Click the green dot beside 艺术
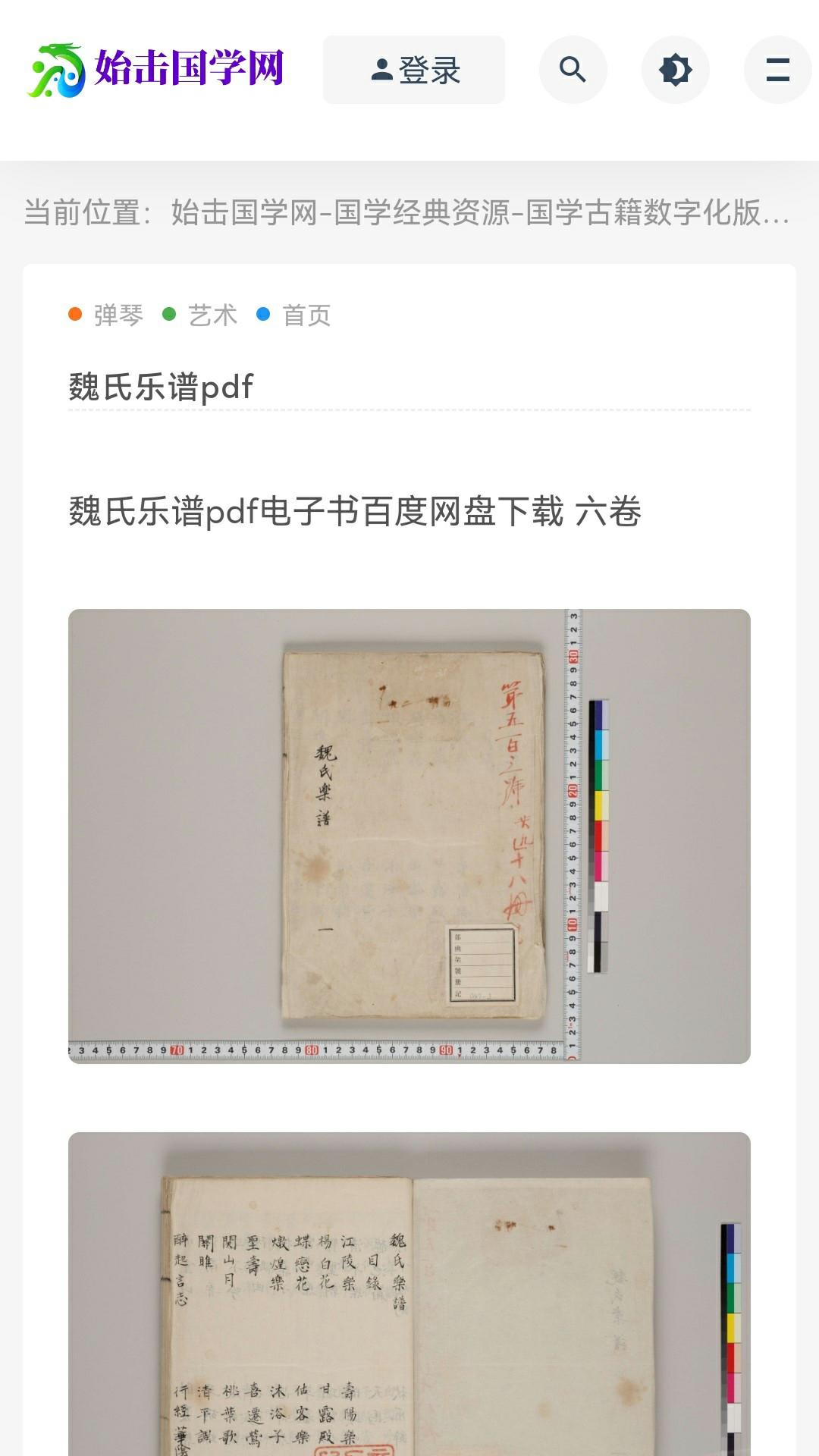Viewport: 819px width, 1456px height. (x=171, y=313)
